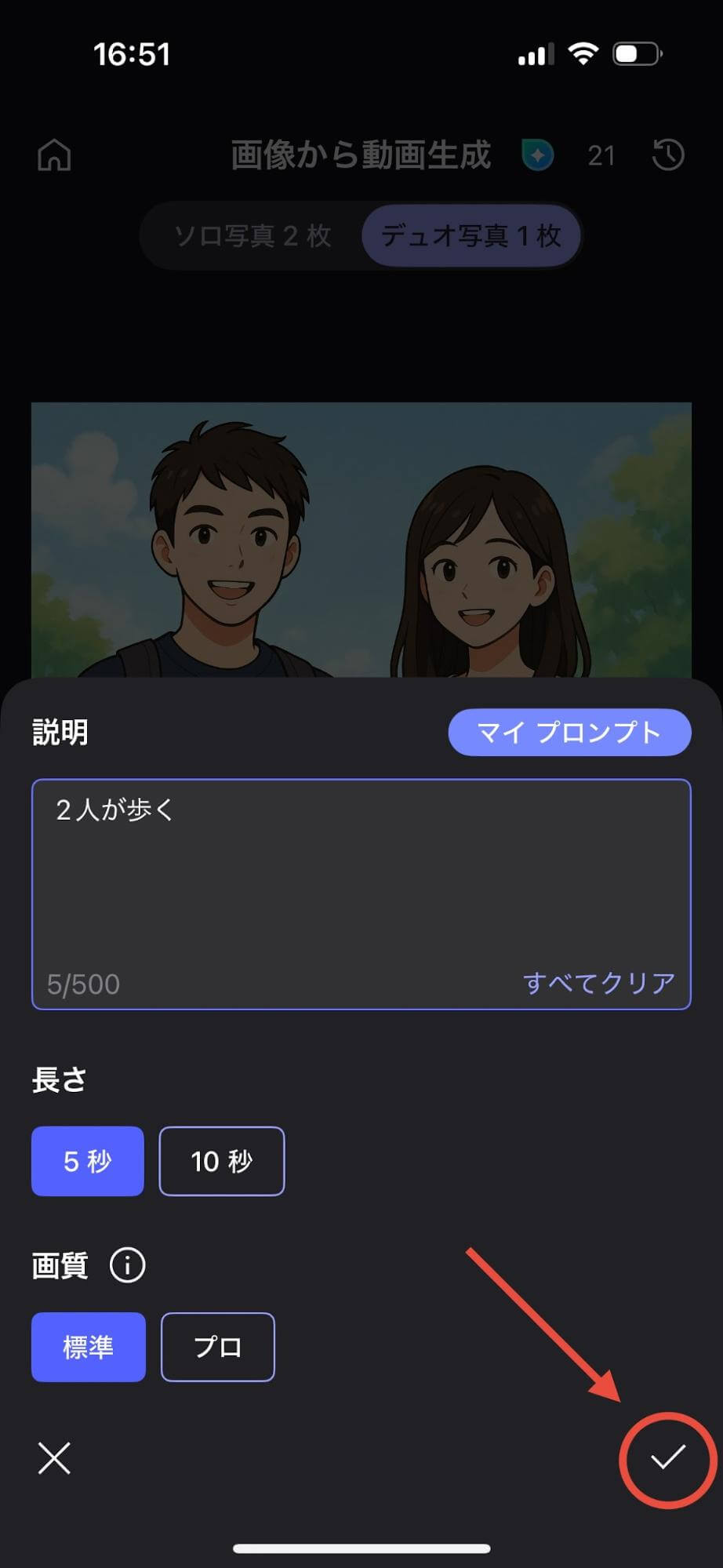Tap the info icon next to 画質
Viewport: 723px width, 1568px height.
click(128, 1264)
